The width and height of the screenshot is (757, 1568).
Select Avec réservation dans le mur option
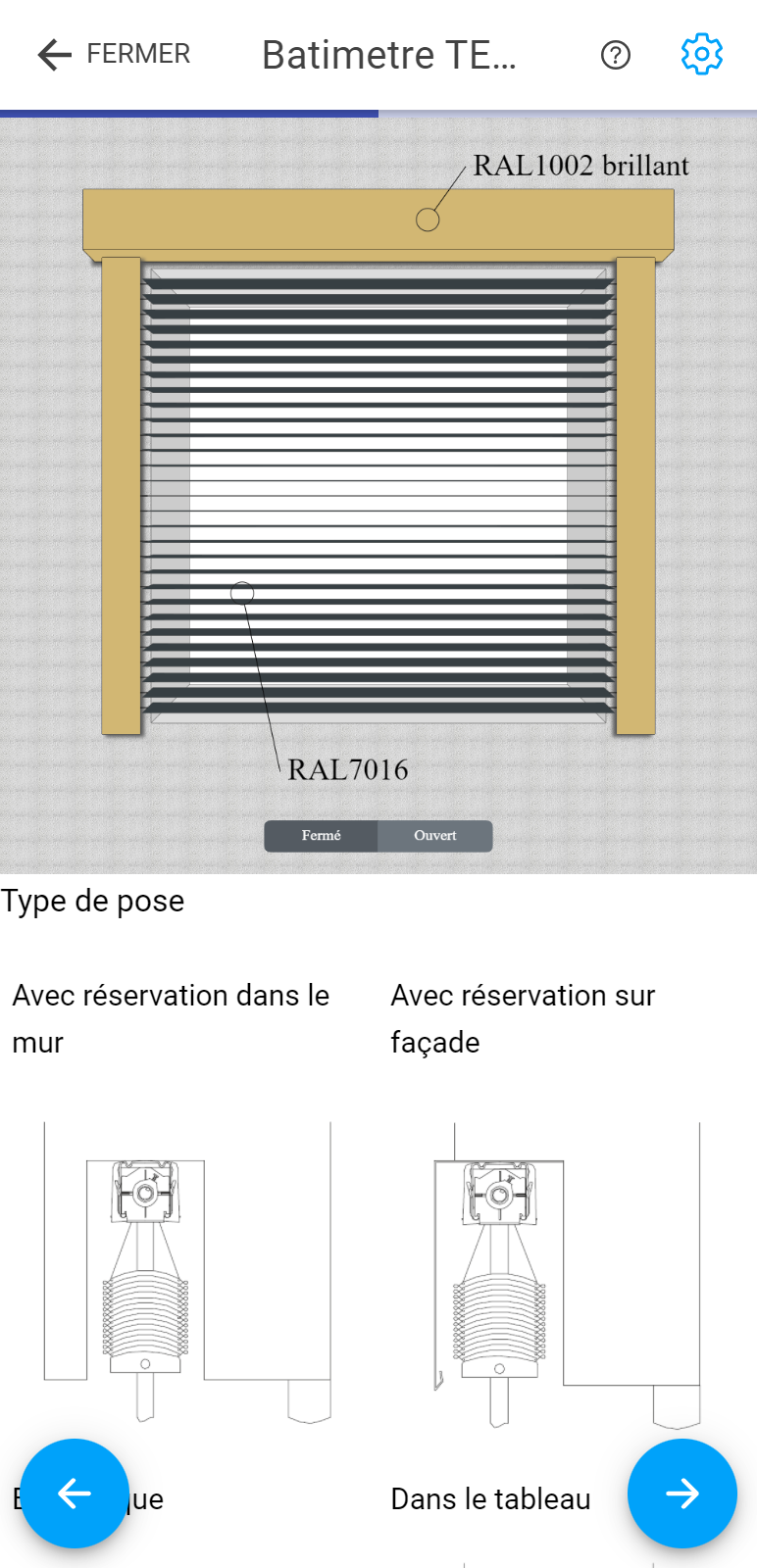pyautogui.click(x=186, y=1264)
